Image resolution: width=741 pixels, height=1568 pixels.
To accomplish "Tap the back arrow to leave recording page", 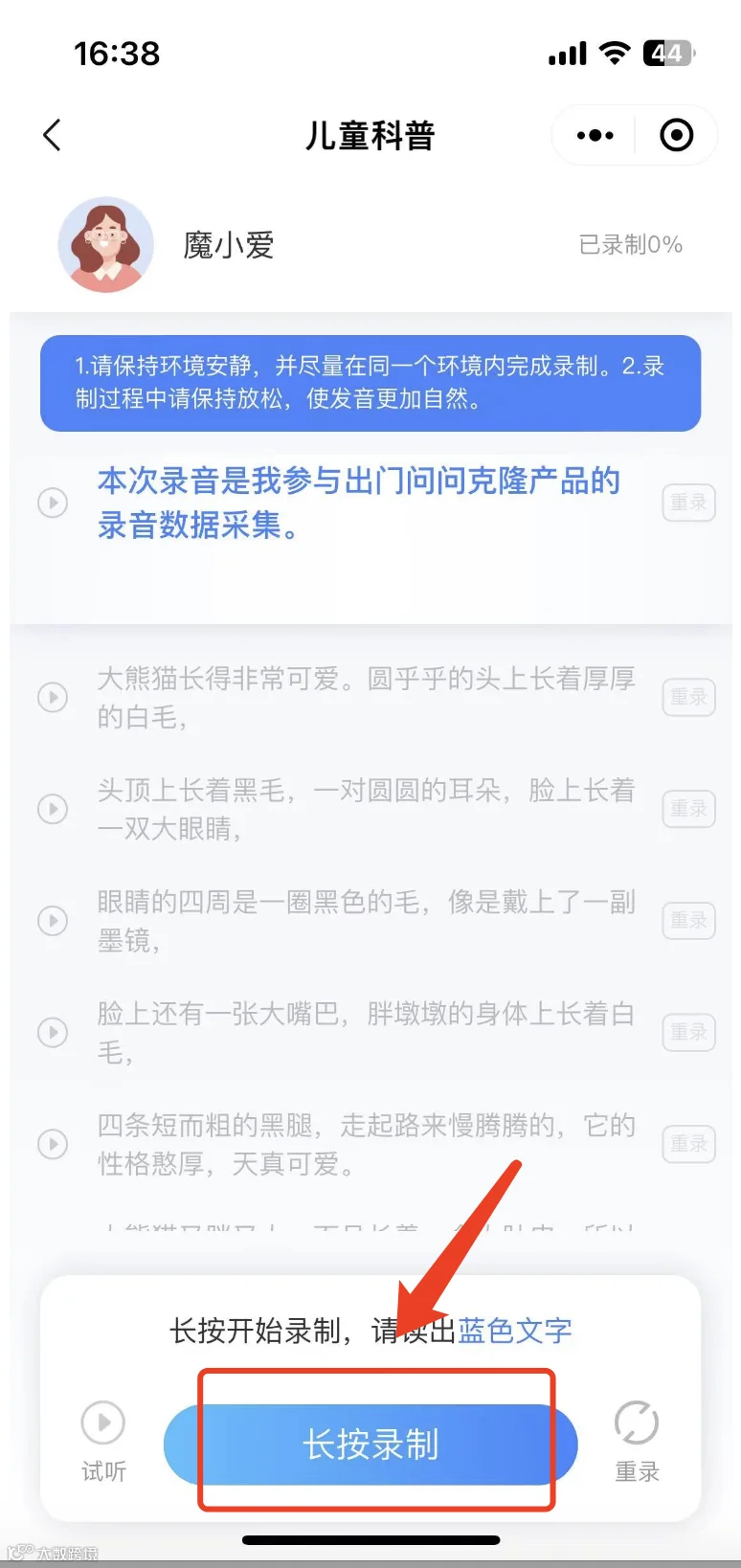I will point(53,135).
